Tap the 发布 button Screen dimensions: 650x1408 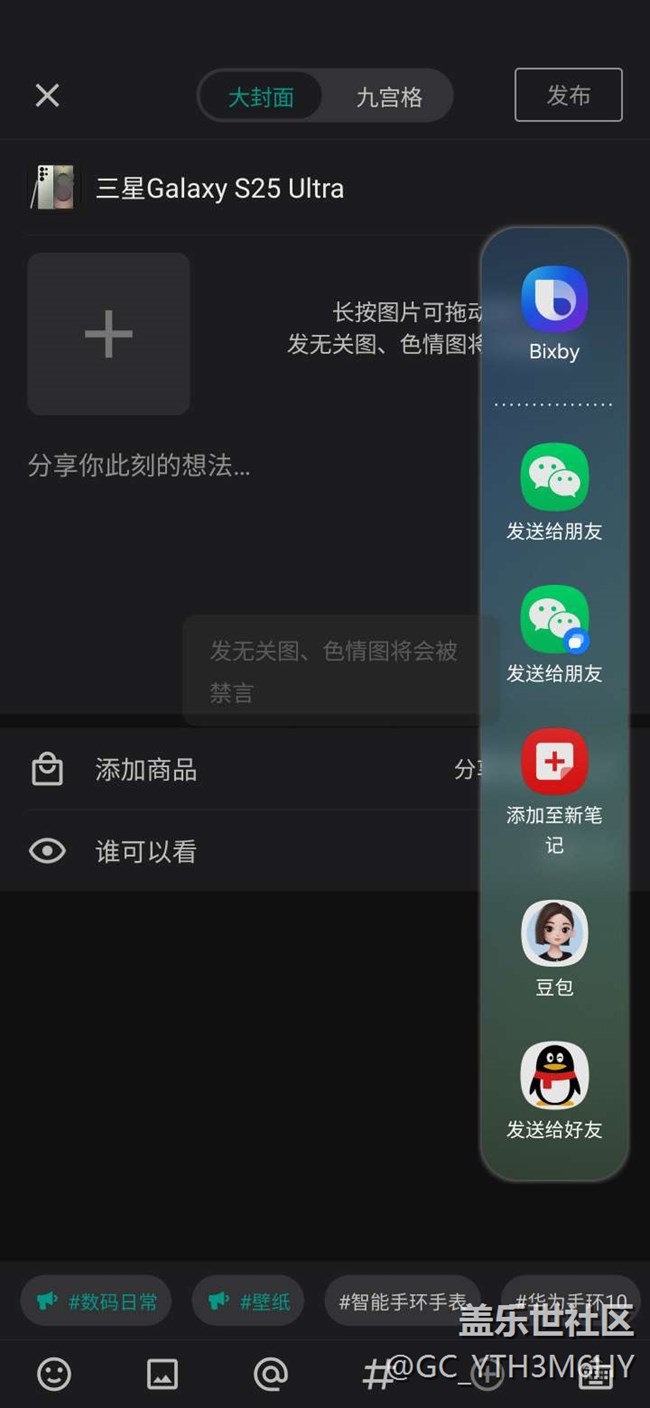point(568,95)
